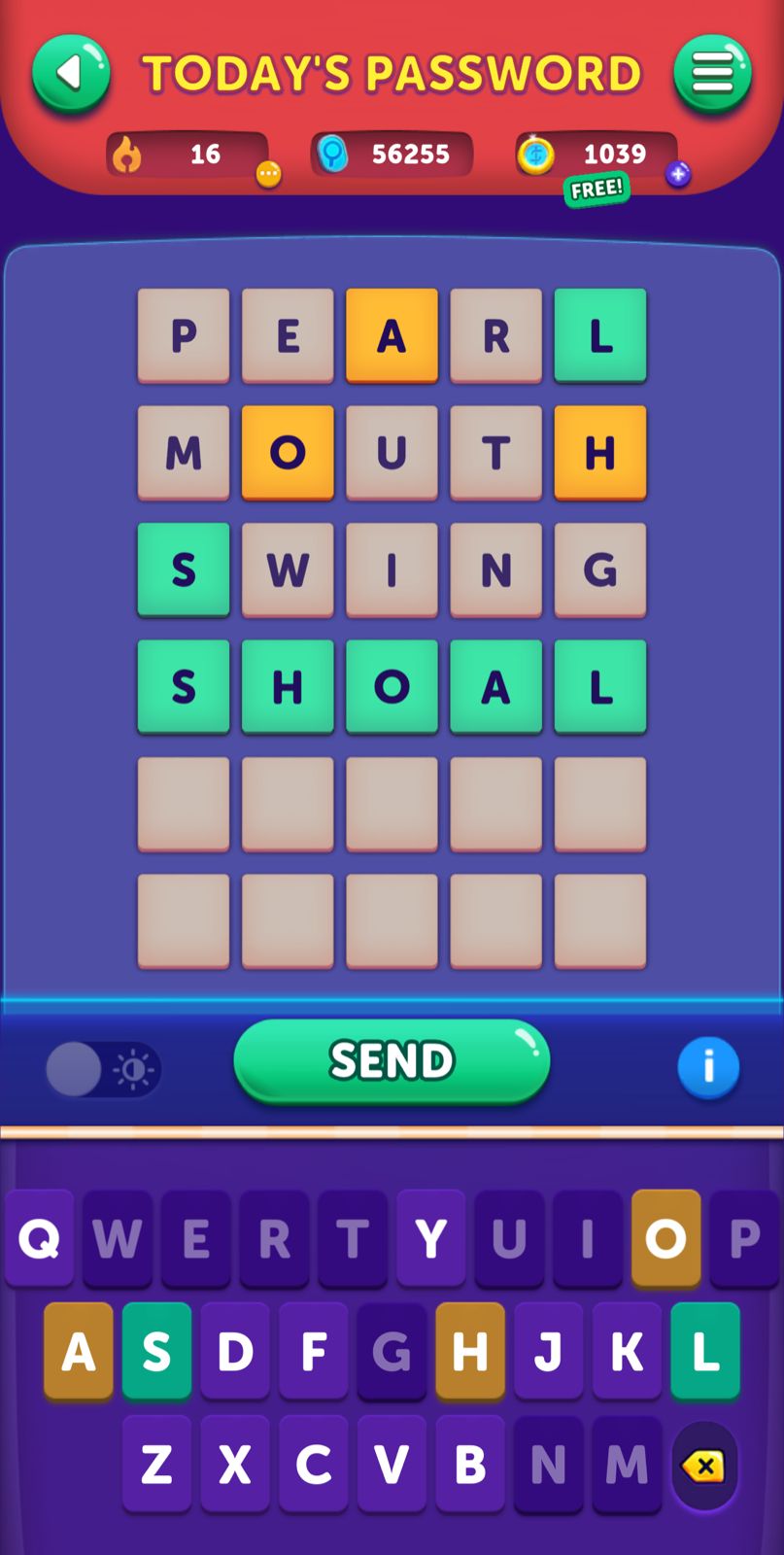This screenshot has height=1555, width=784.
Task: Select the green S key
Action: pyautogui.click(x=156, y=1351)
